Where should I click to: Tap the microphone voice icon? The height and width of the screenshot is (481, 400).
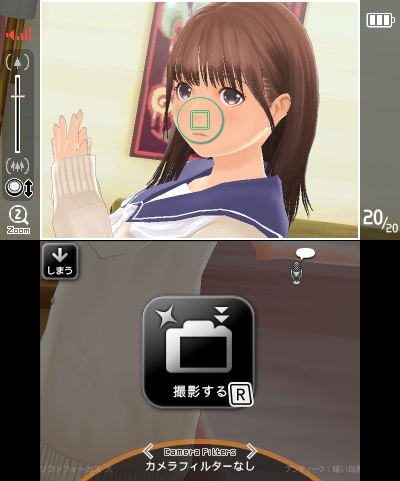(296, 273)
